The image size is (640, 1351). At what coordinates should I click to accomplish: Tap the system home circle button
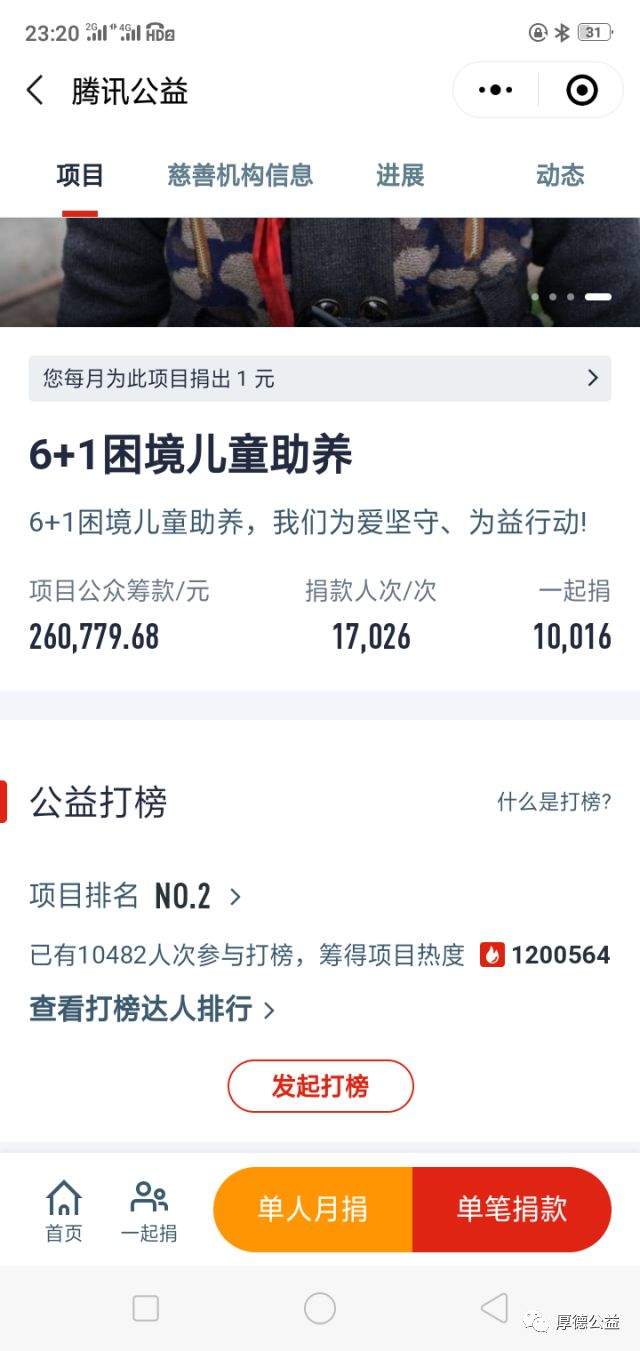(x=320, y=1308)
